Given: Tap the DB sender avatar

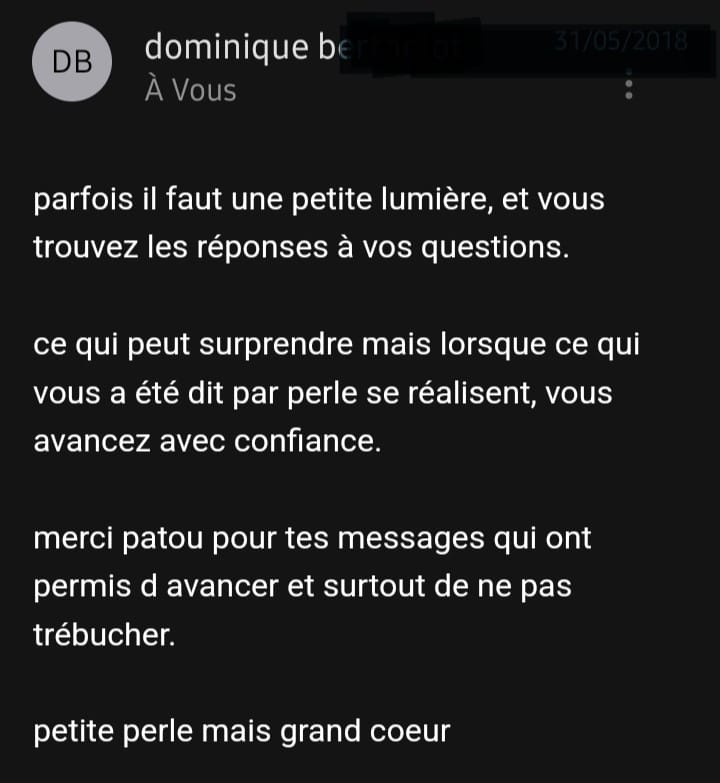Looking at the screenshot, I should point(72,62).
